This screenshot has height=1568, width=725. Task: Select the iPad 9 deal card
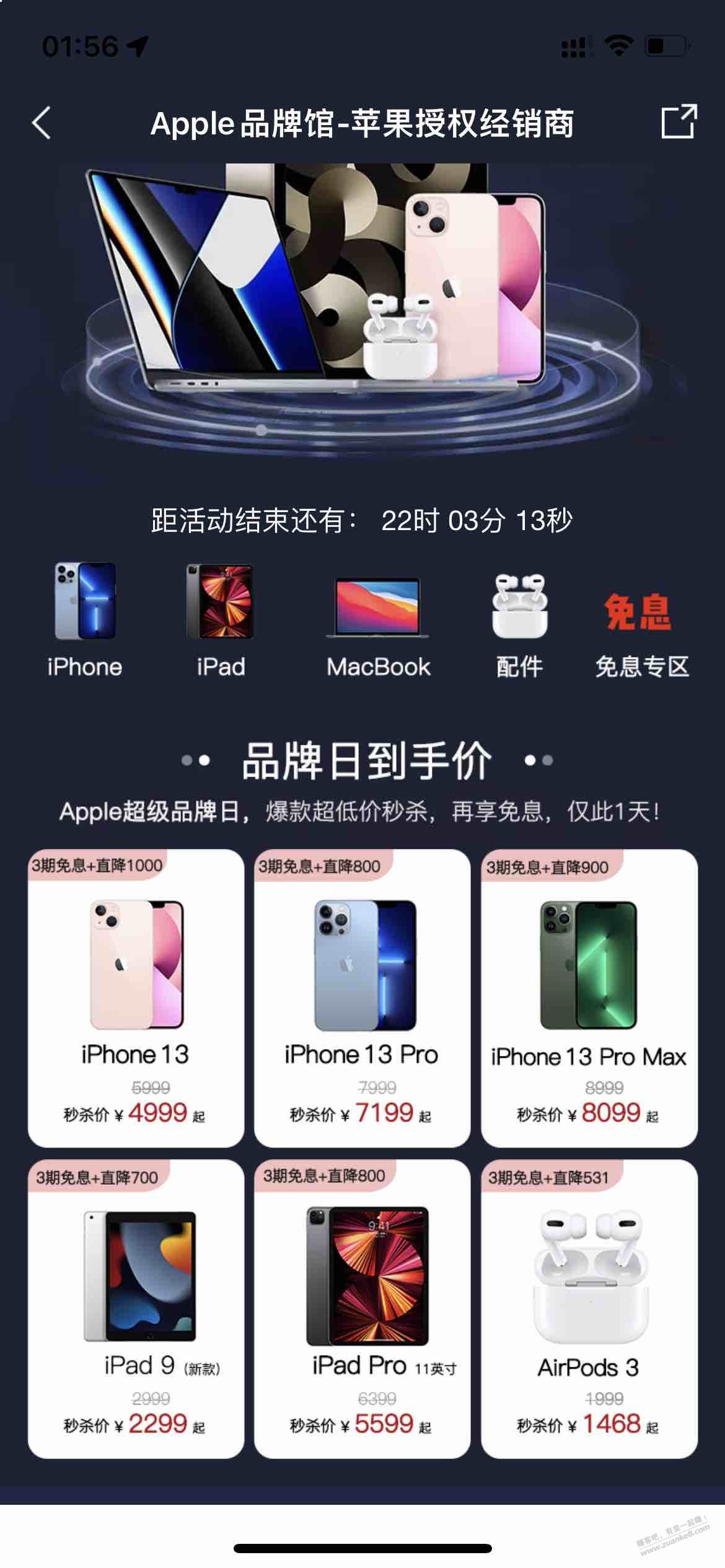tap(136, 1309)
